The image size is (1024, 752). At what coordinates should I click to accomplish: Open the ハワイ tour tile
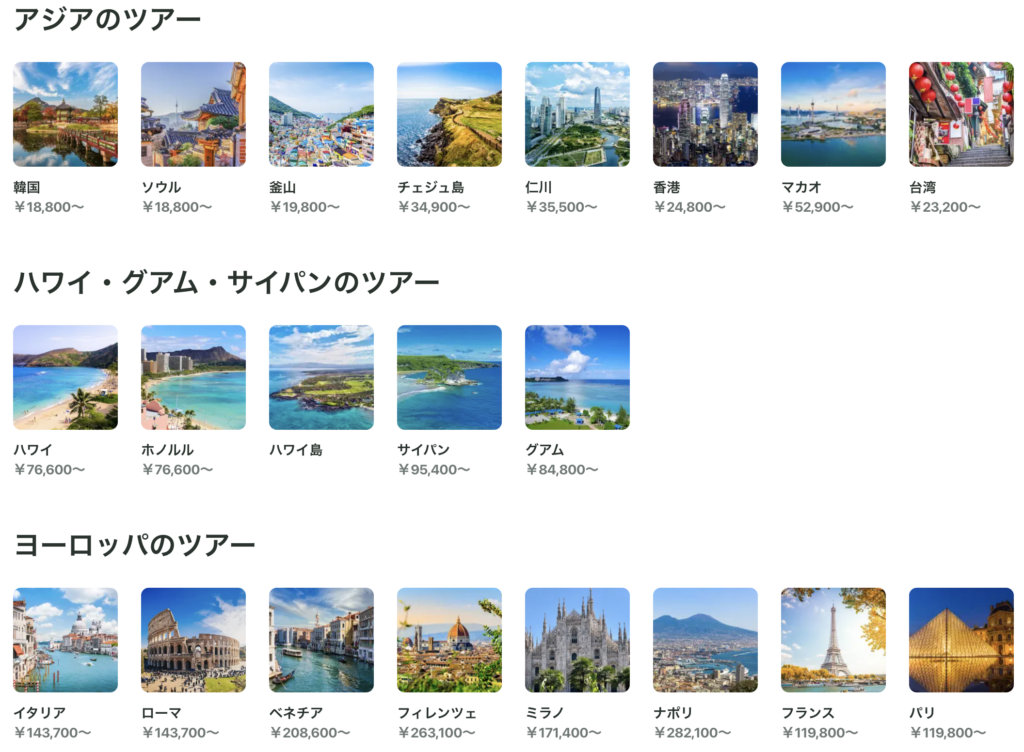(x=65, y=377)
